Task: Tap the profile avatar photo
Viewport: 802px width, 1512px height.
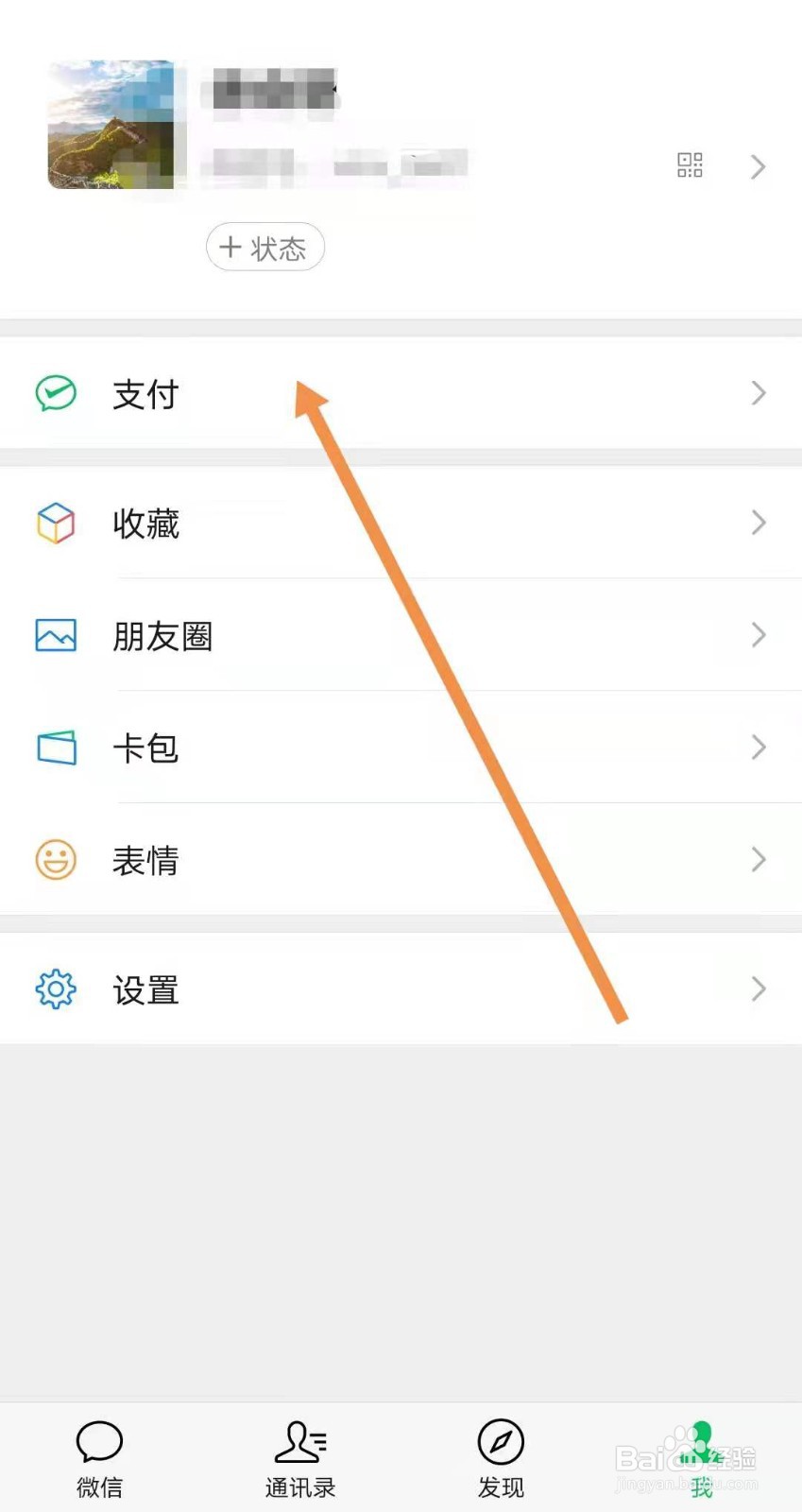Action: [x=113, y=124]
